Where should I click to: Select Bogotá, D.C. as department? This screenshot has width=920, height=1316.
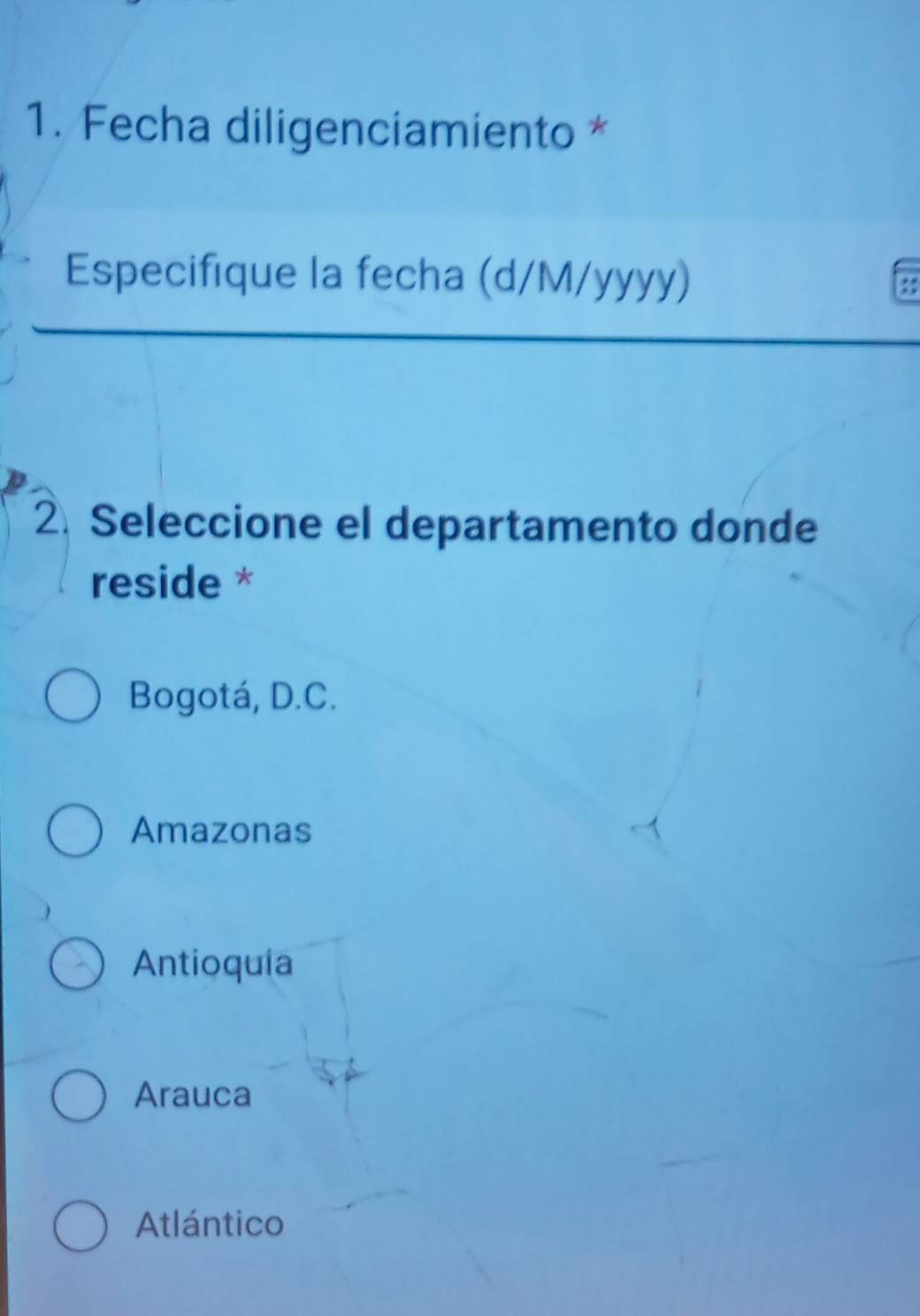[x=73, y=698]
